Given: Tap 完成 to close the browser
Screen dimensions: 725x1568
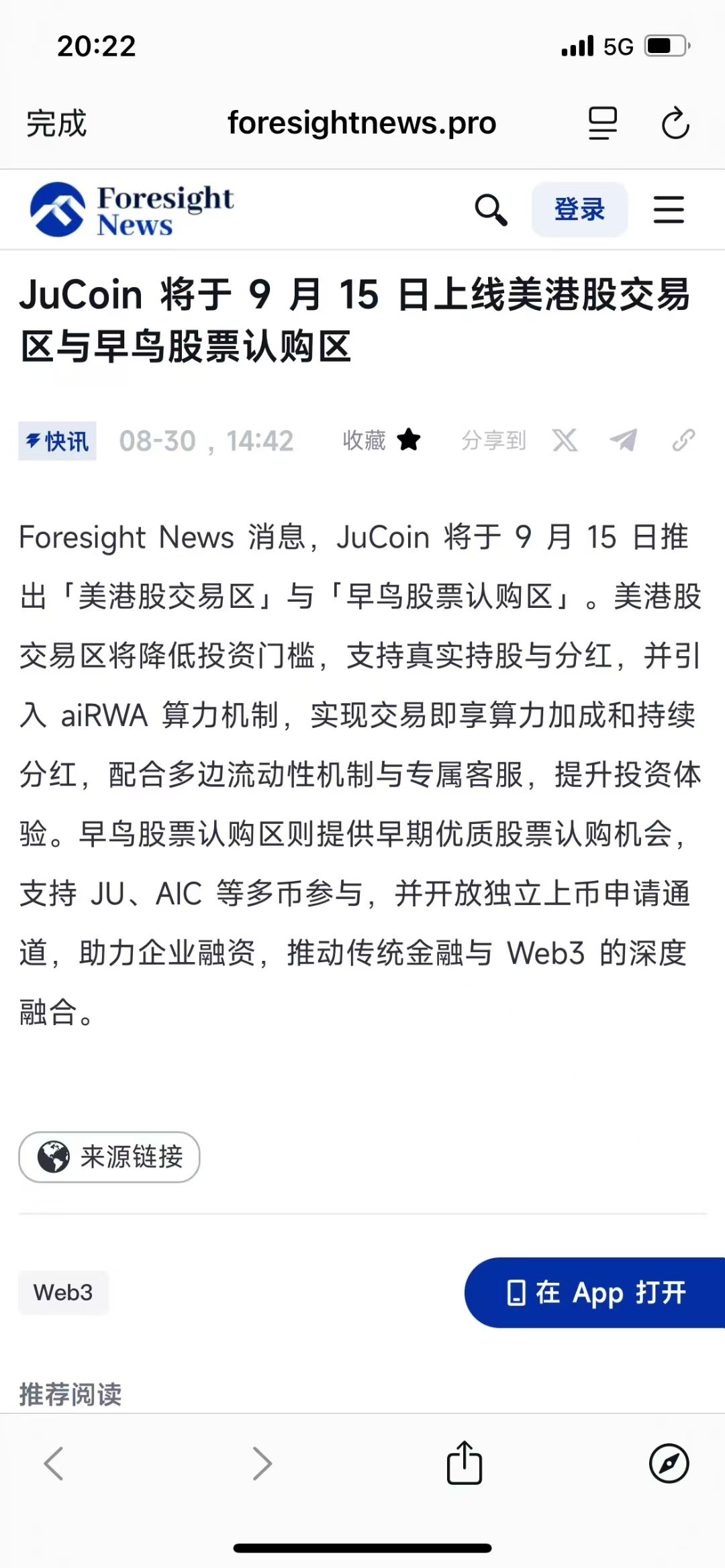Looking at the screenshot, I should tap(56, 123).
